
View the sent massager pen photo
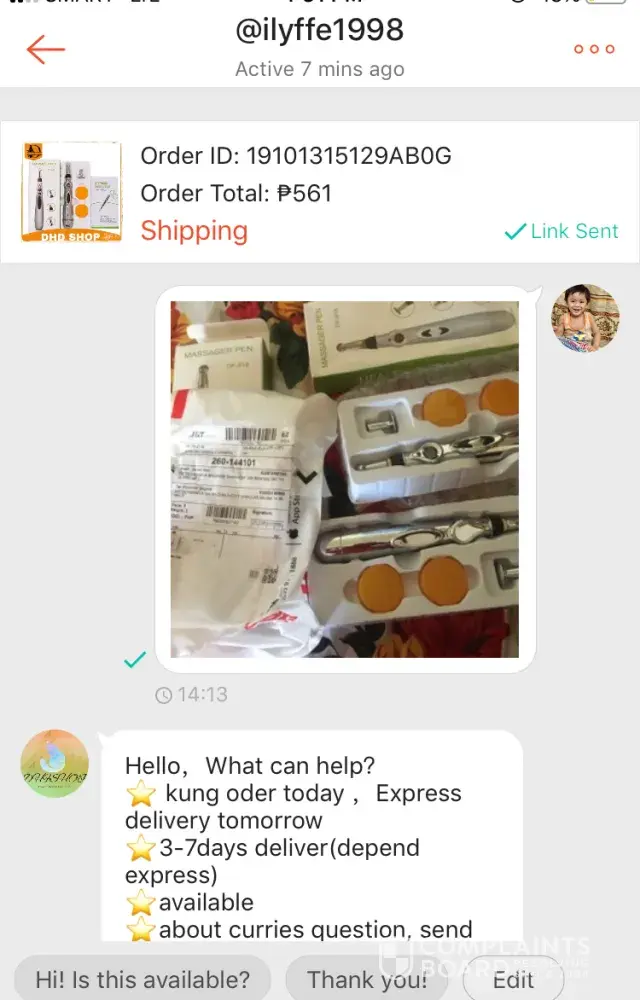(x=345, y=479)
